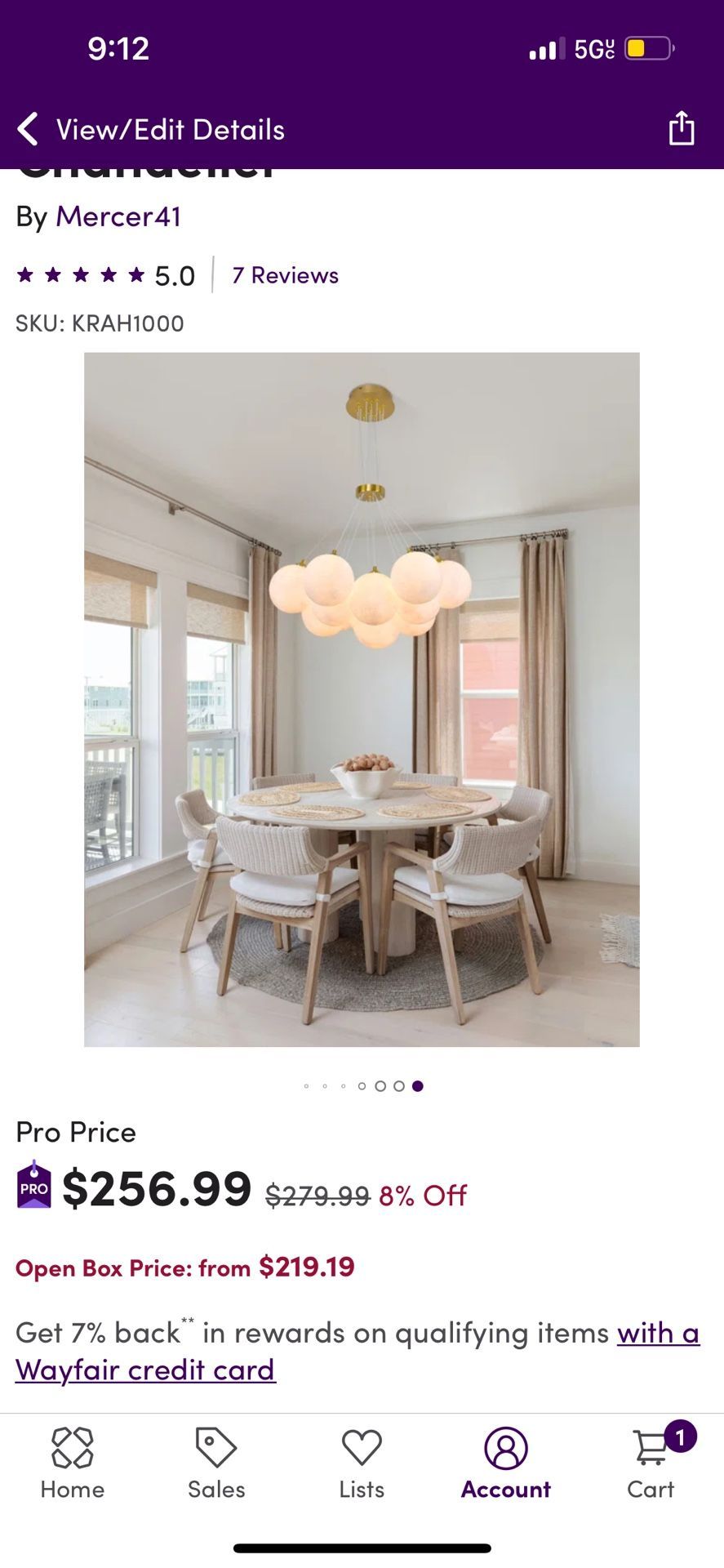Image resolution: width=724 pixels, height=1568 pixels.
Task: Select the last carousel pagination dot
Action: [417, 1085]
